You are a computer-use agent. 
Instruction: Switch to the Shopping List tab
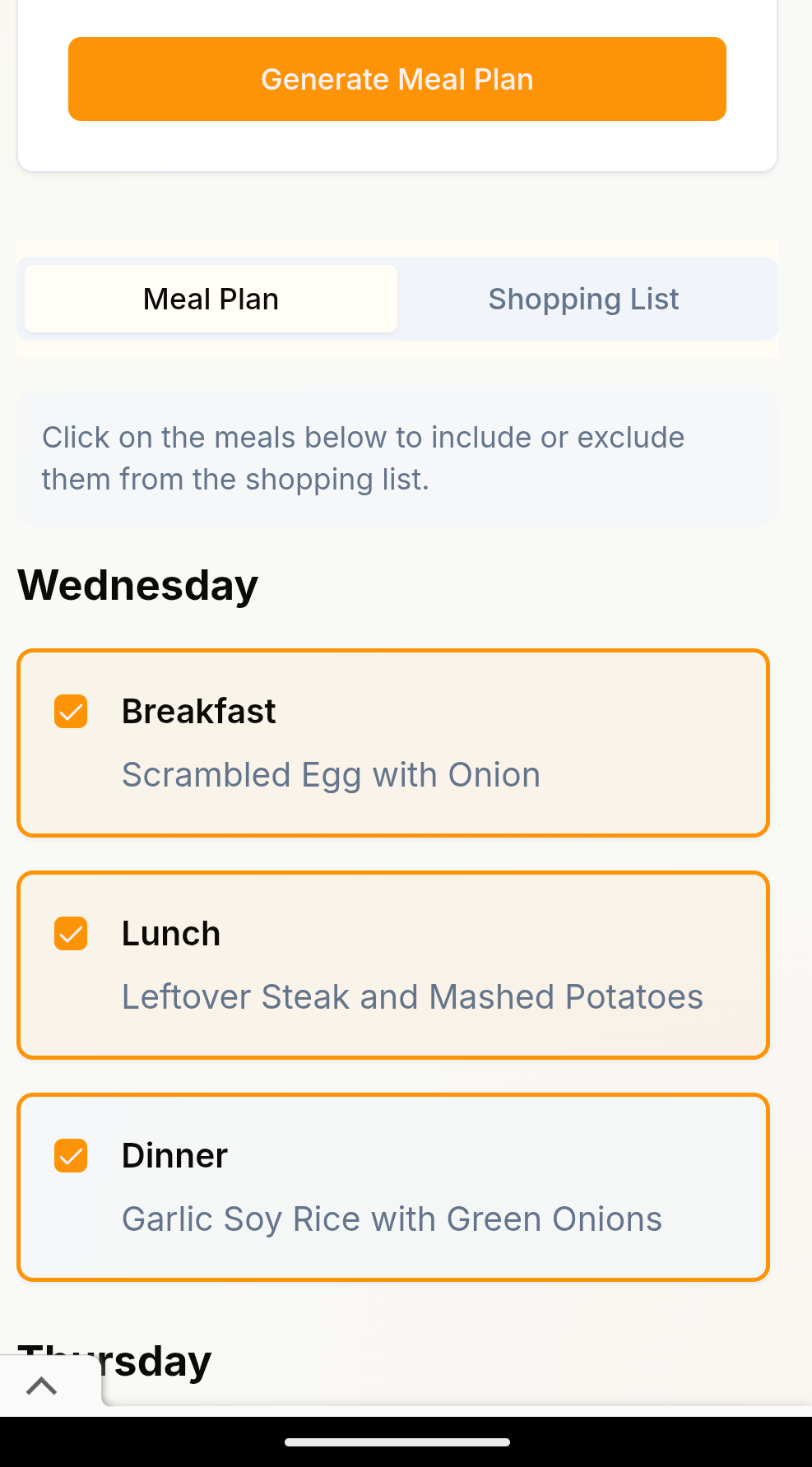point(582,299)
